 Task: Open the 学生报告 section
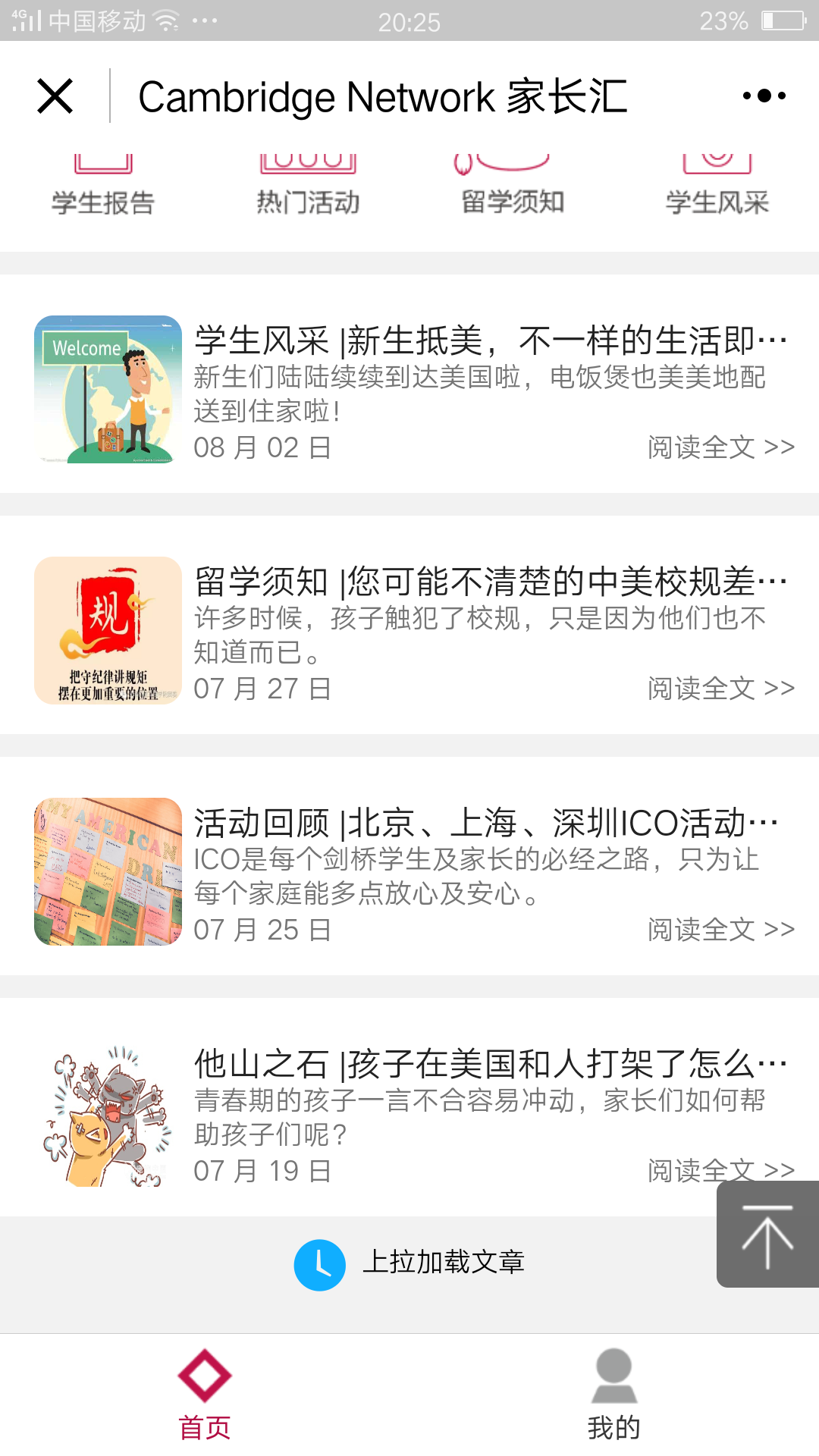click(x=103, y=187)
